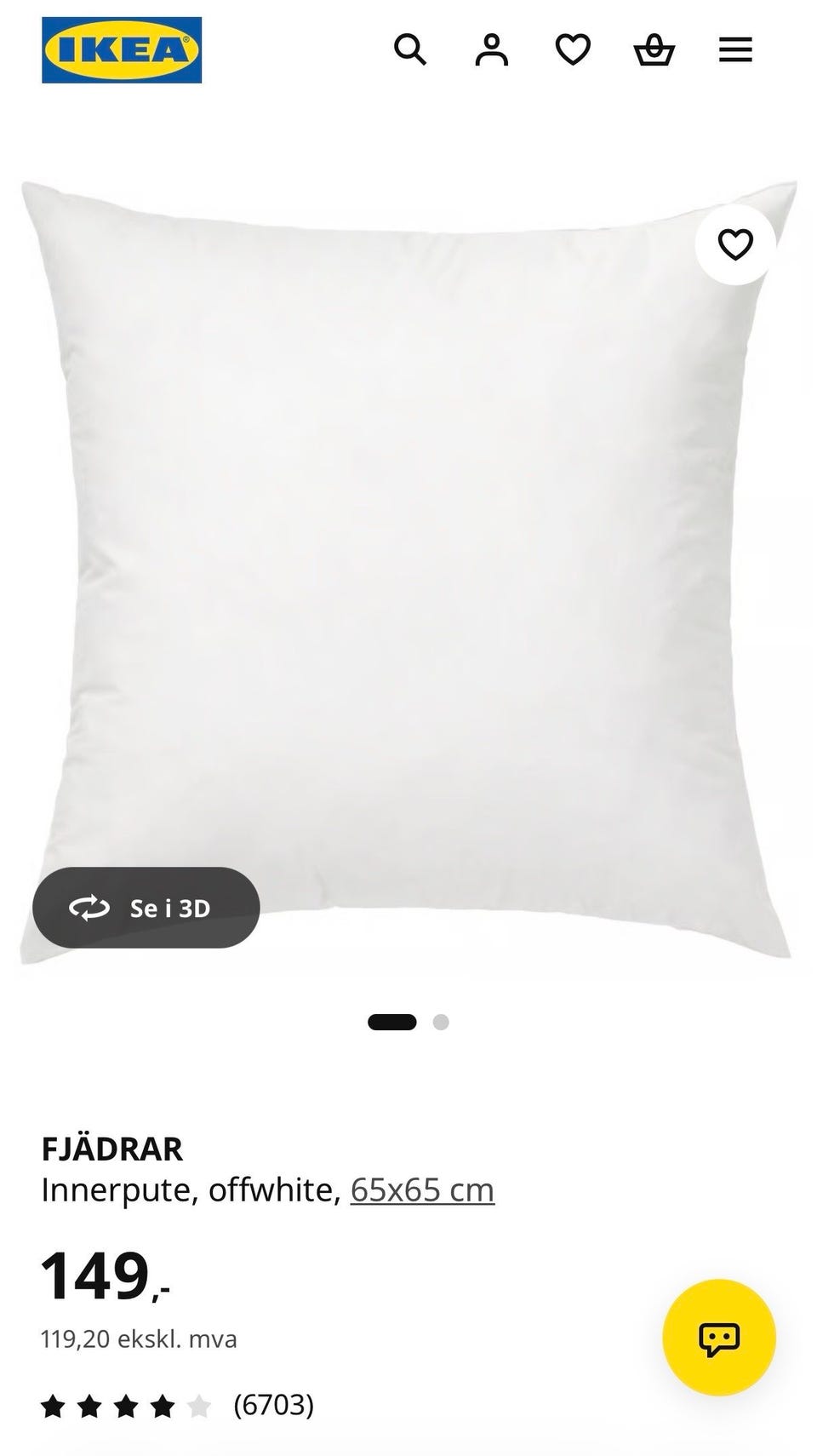Open the 65x65 cm size link

tap(422, 1189)
